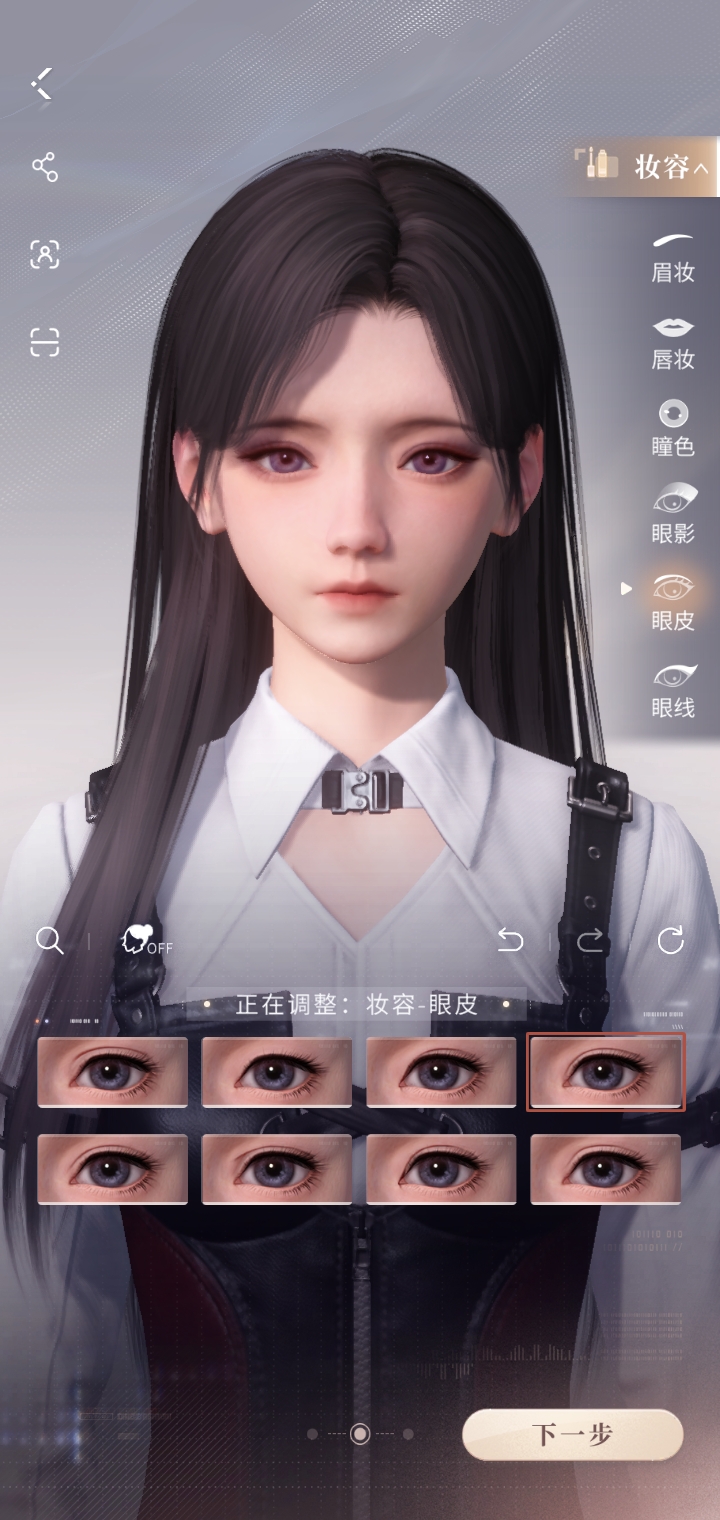Tap the scan frame icon
The height and width of the screenshot is (1520, 720).
(44, 342)
